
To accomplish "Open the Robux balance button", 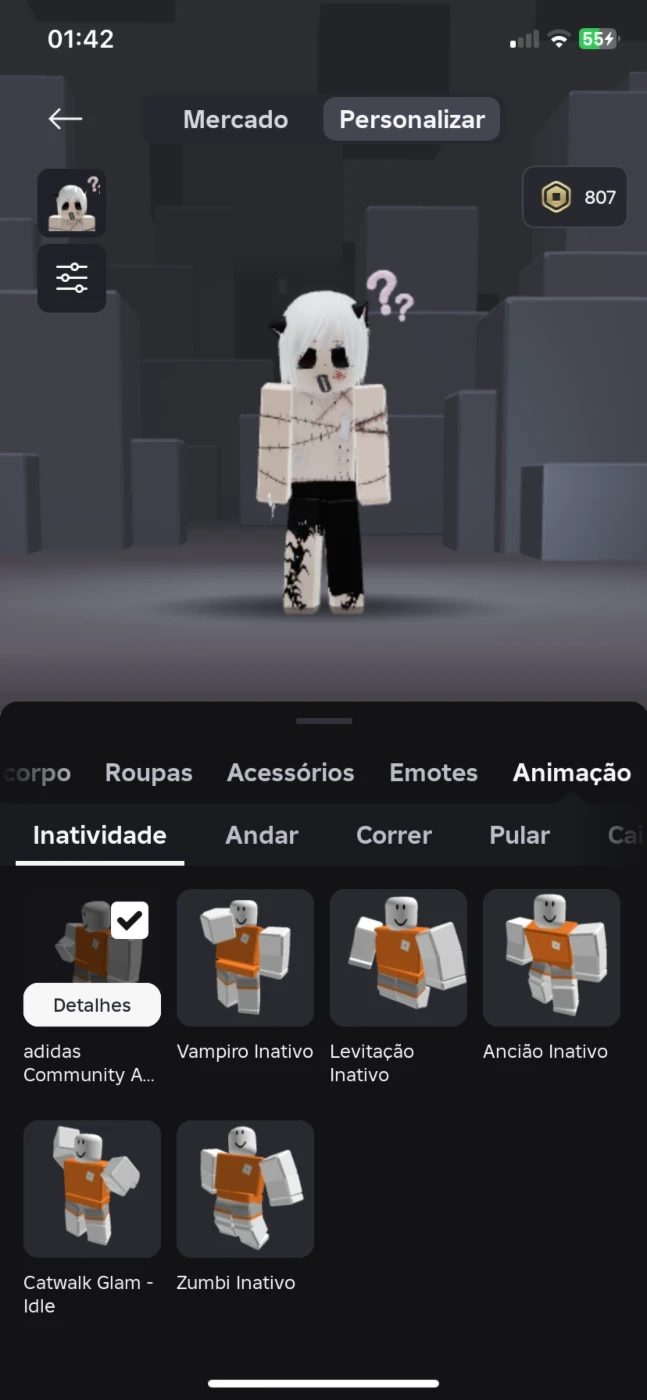I will point(575,197).
